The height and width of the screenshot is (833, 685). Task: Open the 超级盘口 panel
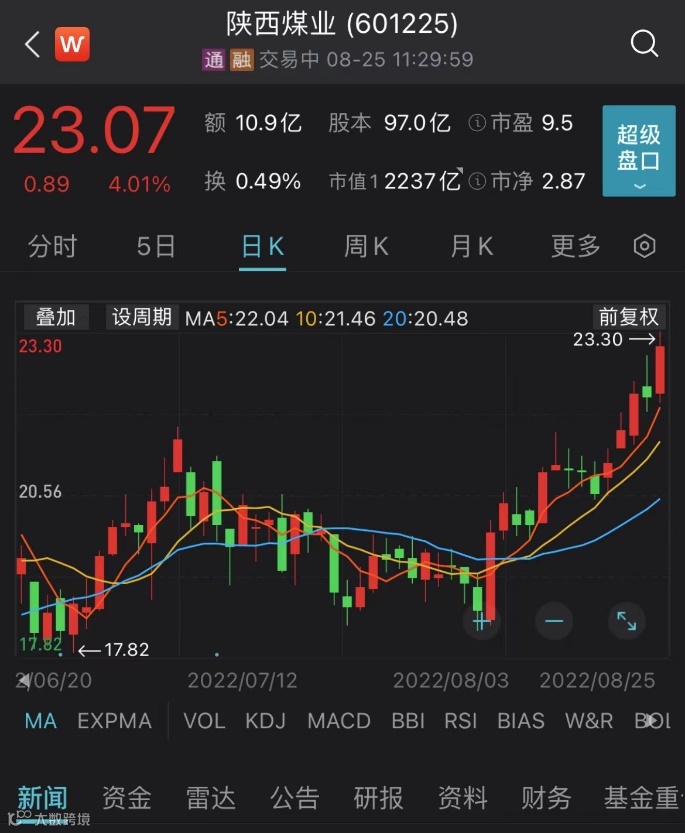639,151
